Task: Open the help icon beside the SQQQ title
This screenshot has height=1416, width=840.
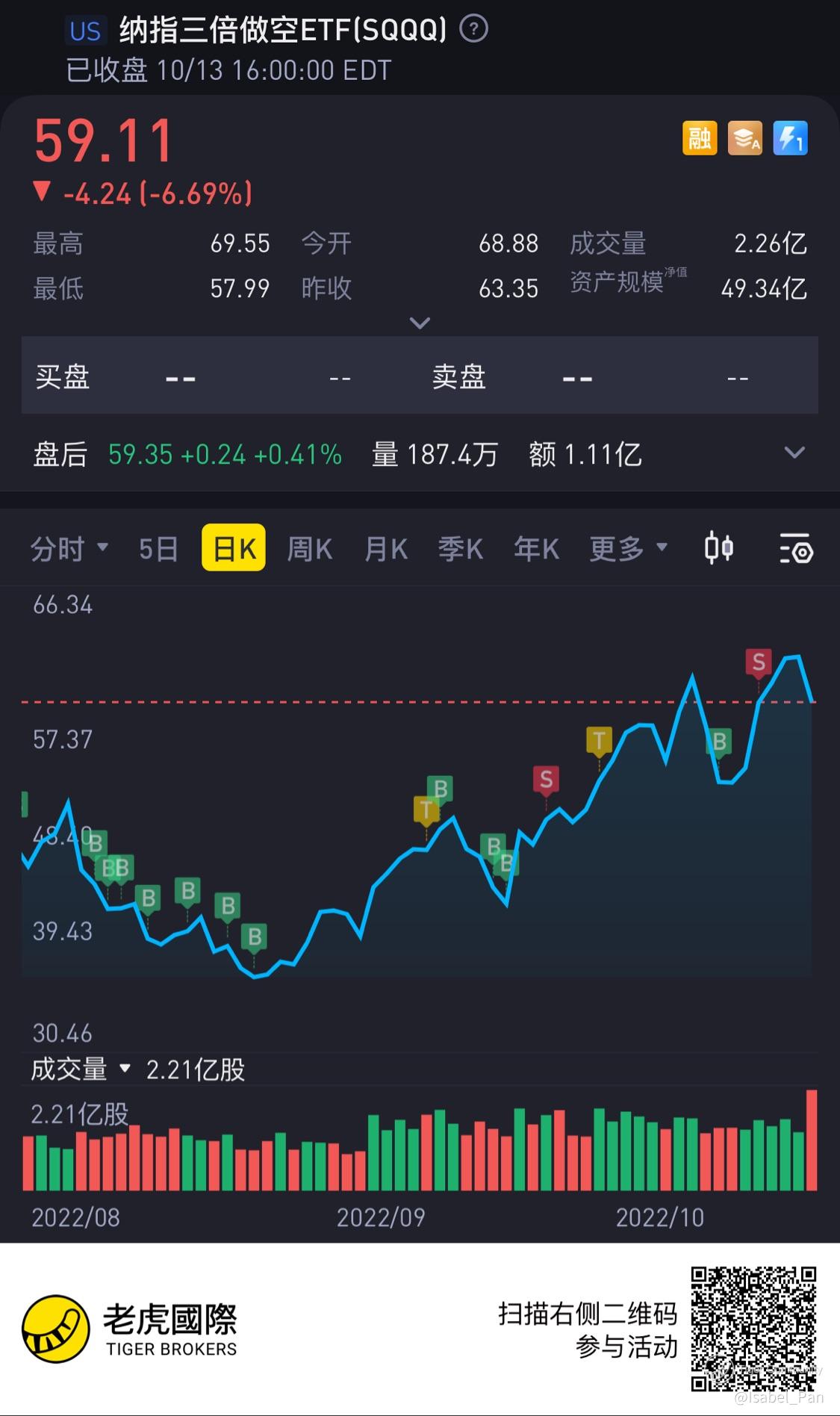Action: [473, 29]
